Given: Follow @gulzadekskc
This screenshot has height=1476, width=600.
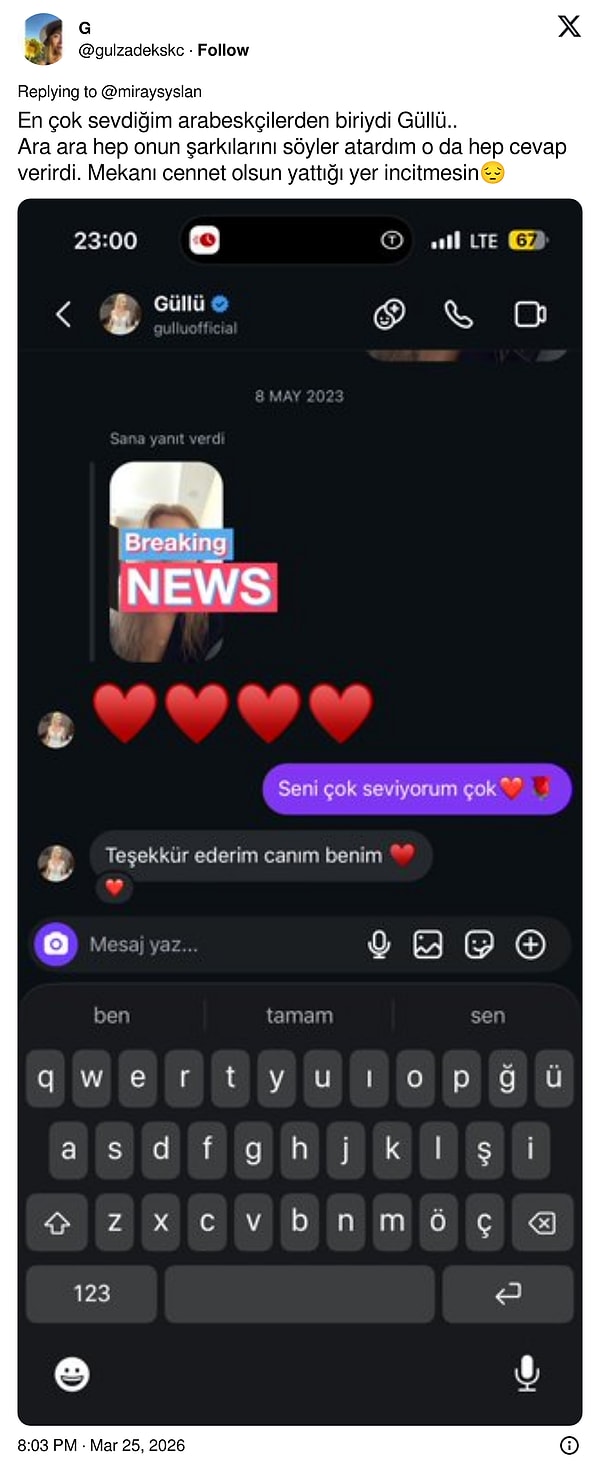Looking at the screenshot, I should point(223,50).
